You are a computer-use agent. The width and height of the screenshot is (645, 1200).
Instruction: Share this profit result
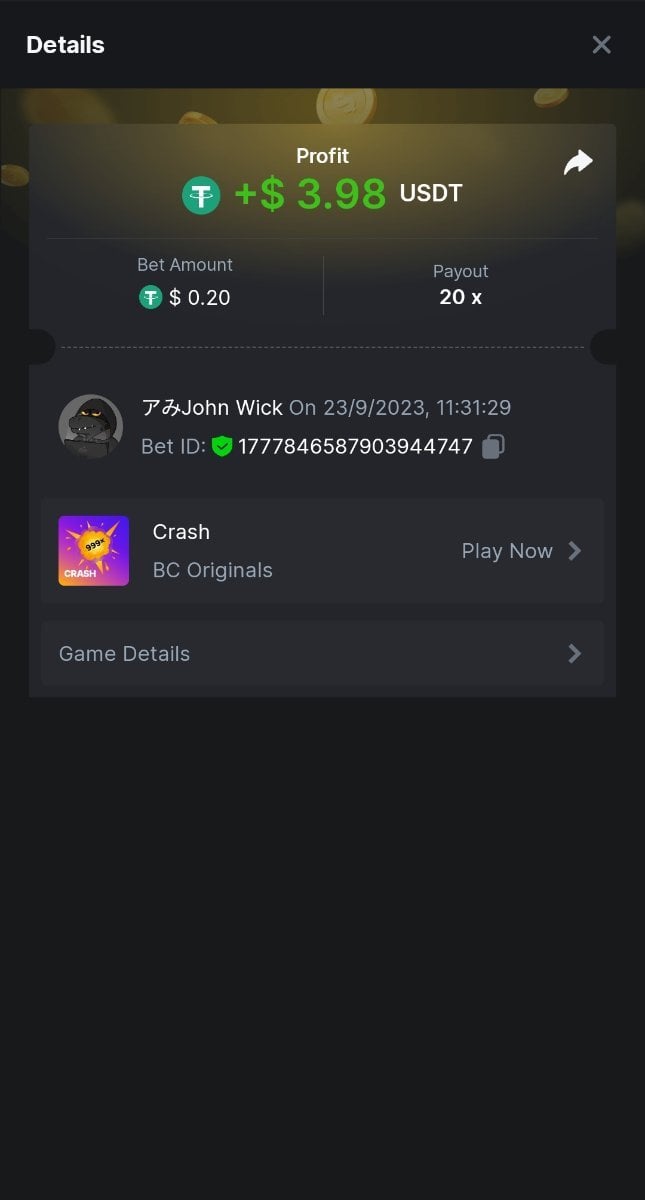578,163
